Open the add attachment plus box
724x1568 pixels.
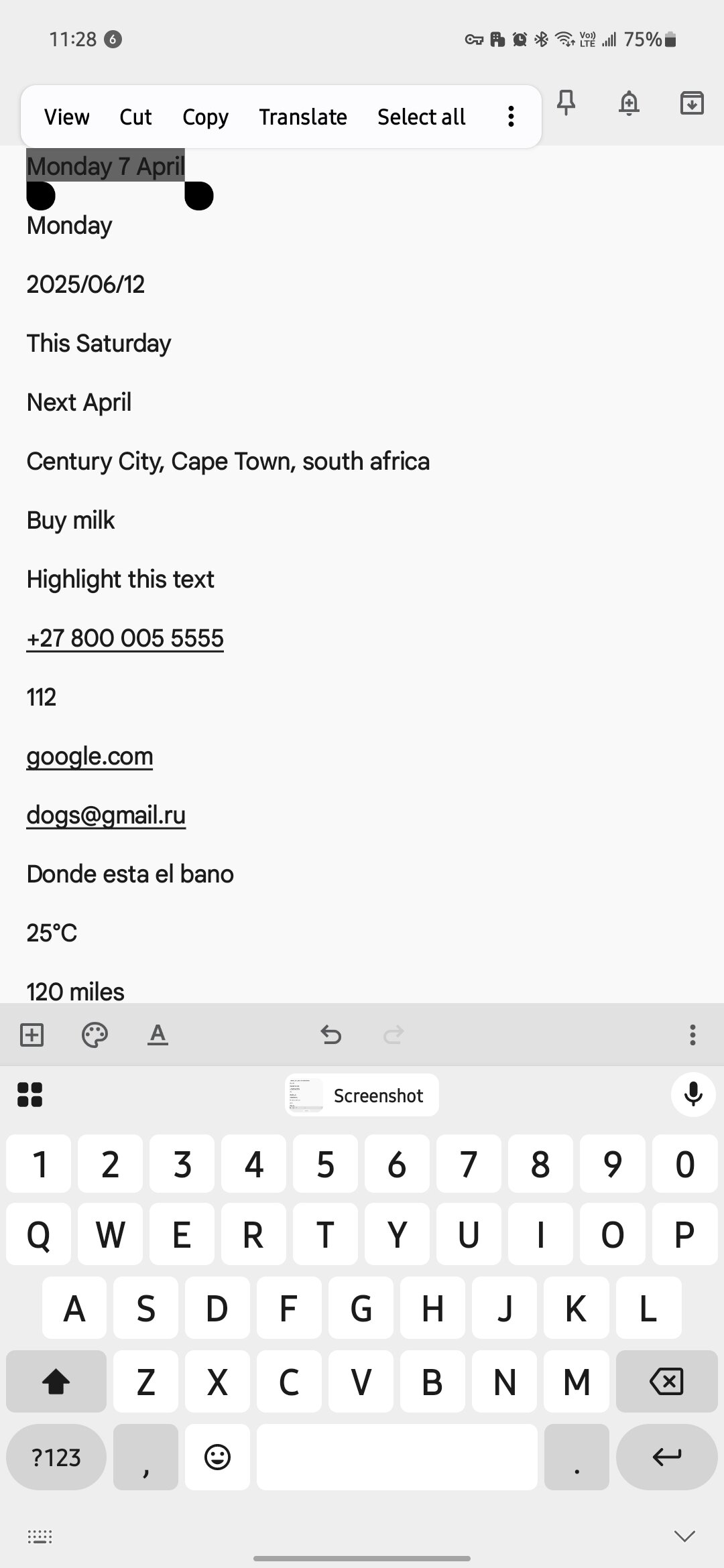click(32, 1035)
